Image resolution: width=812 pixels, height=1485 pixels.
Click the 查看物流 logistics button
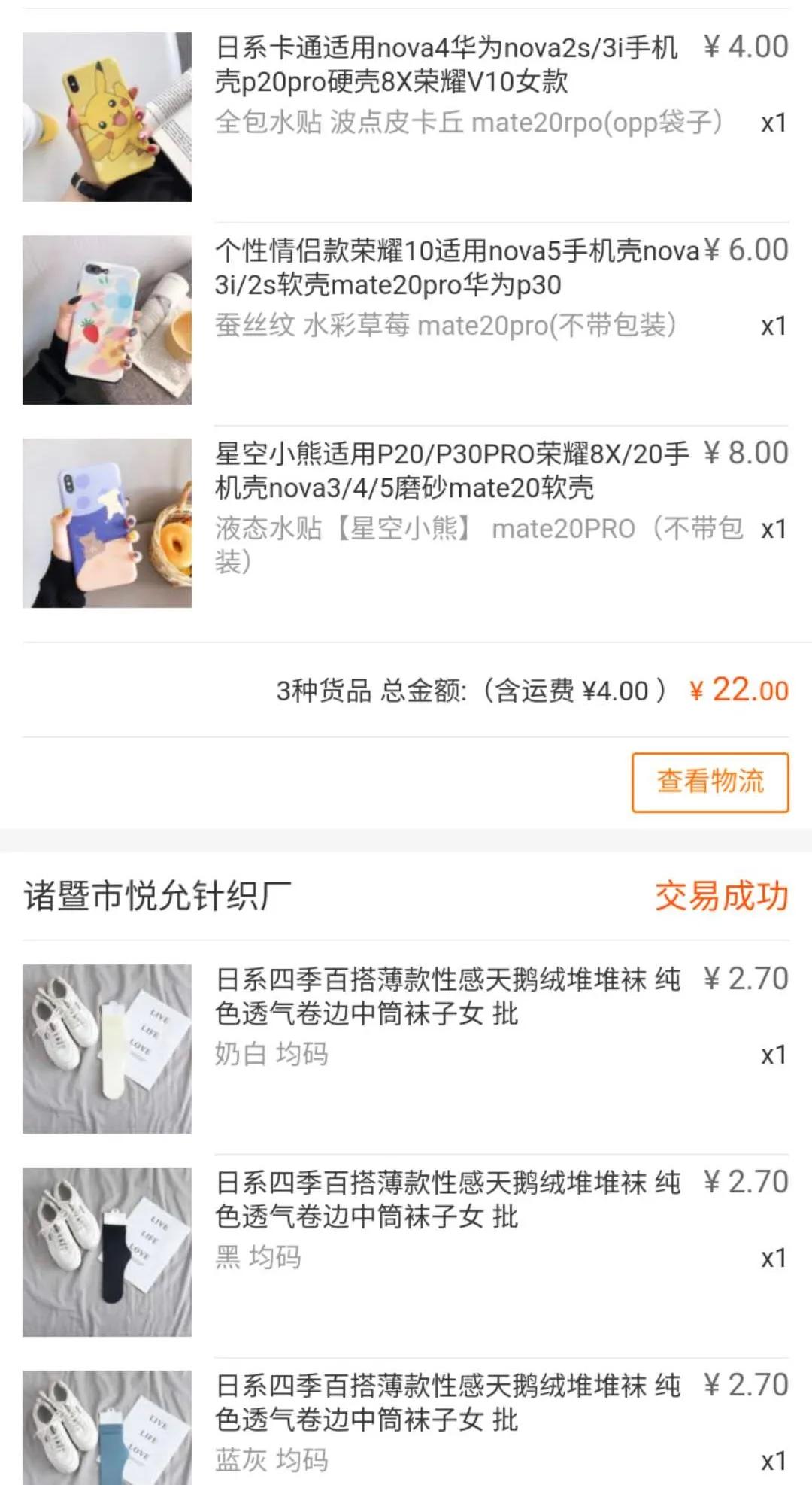pos(709,783)
